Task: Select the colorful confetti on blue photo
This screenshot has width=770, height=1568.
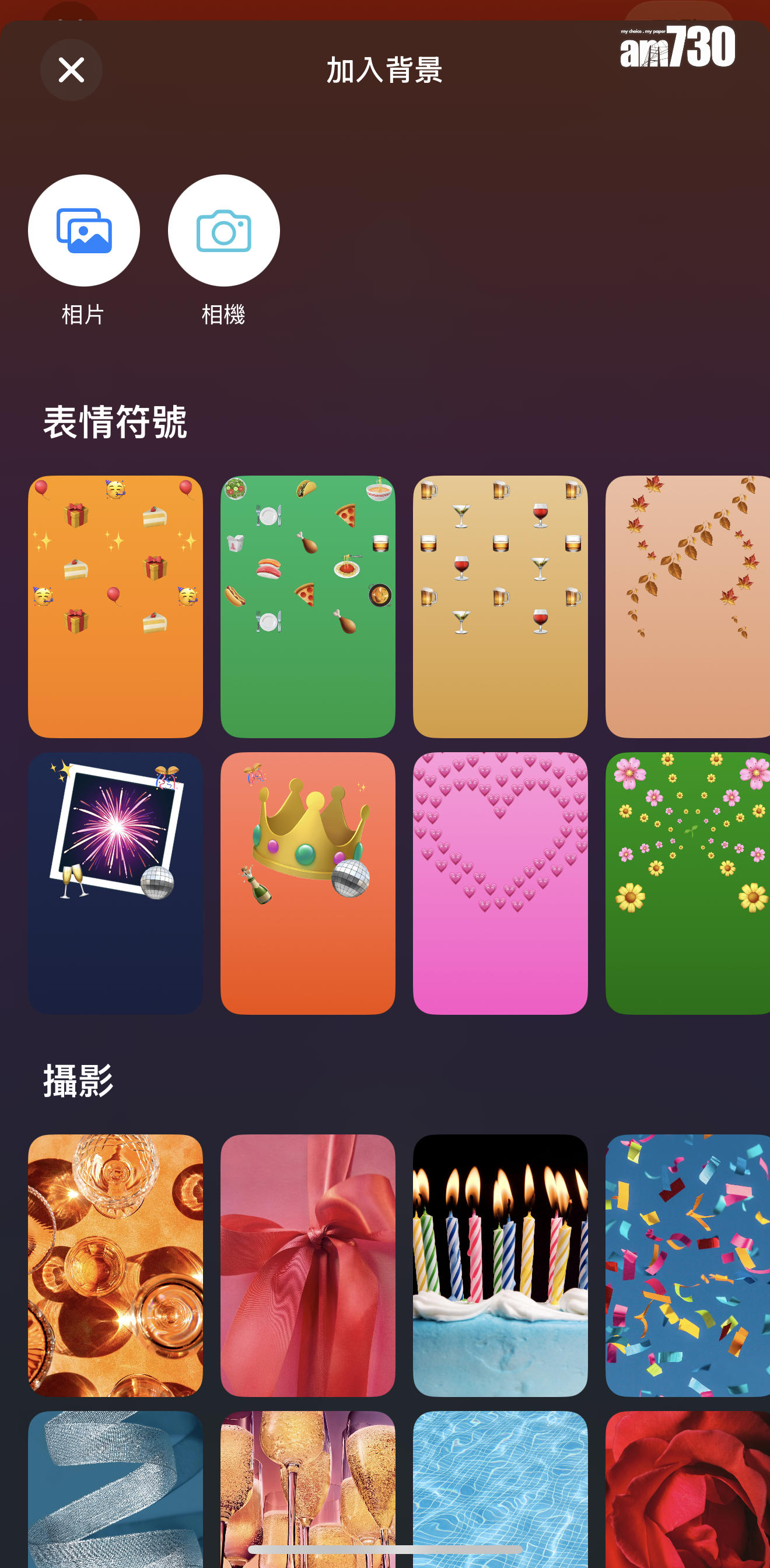Action: (688, 1265)
